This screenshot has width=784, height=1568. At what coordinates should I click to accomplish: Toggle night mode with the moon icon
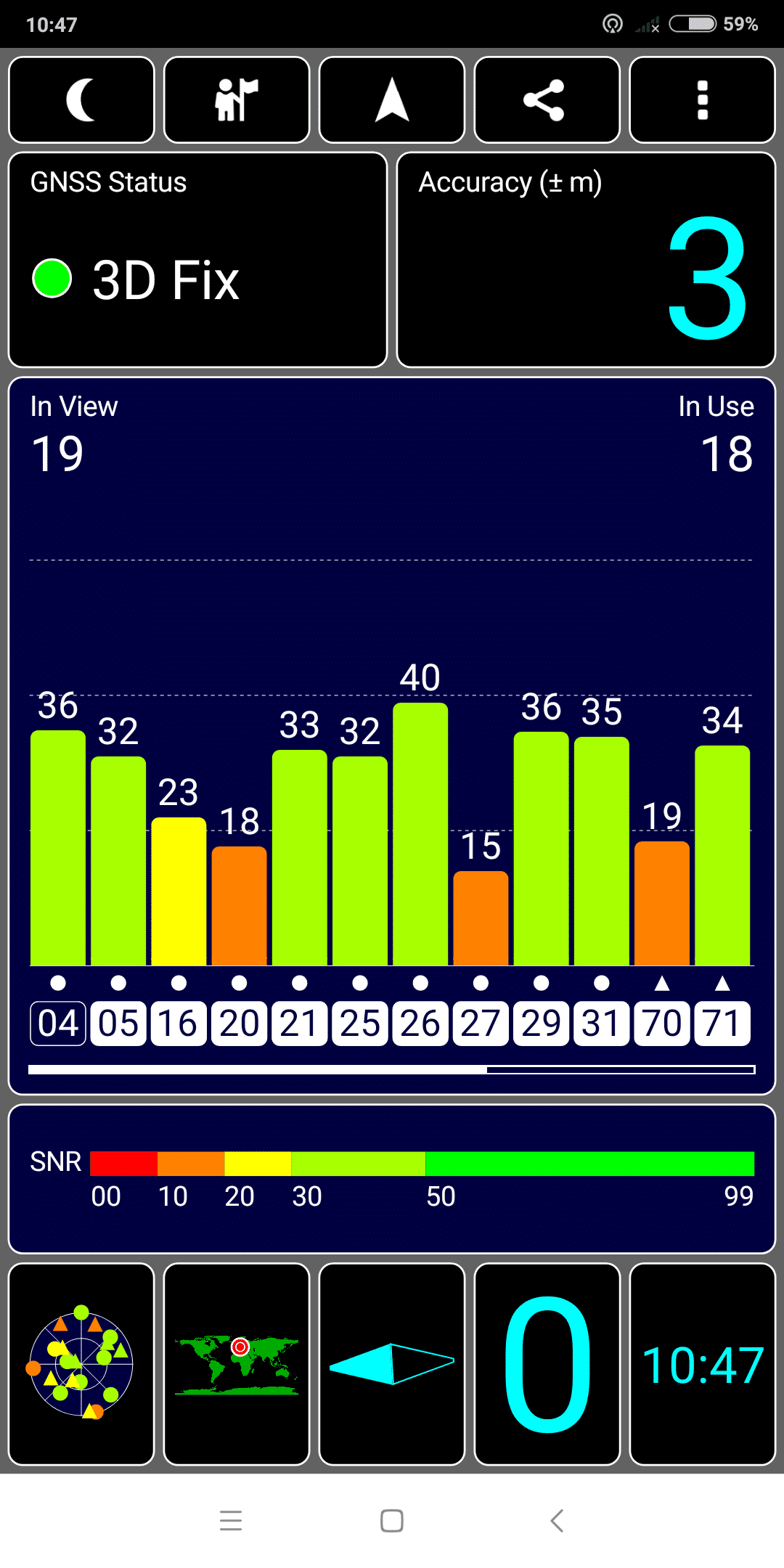pyautogui.click(x=81, y=100)
